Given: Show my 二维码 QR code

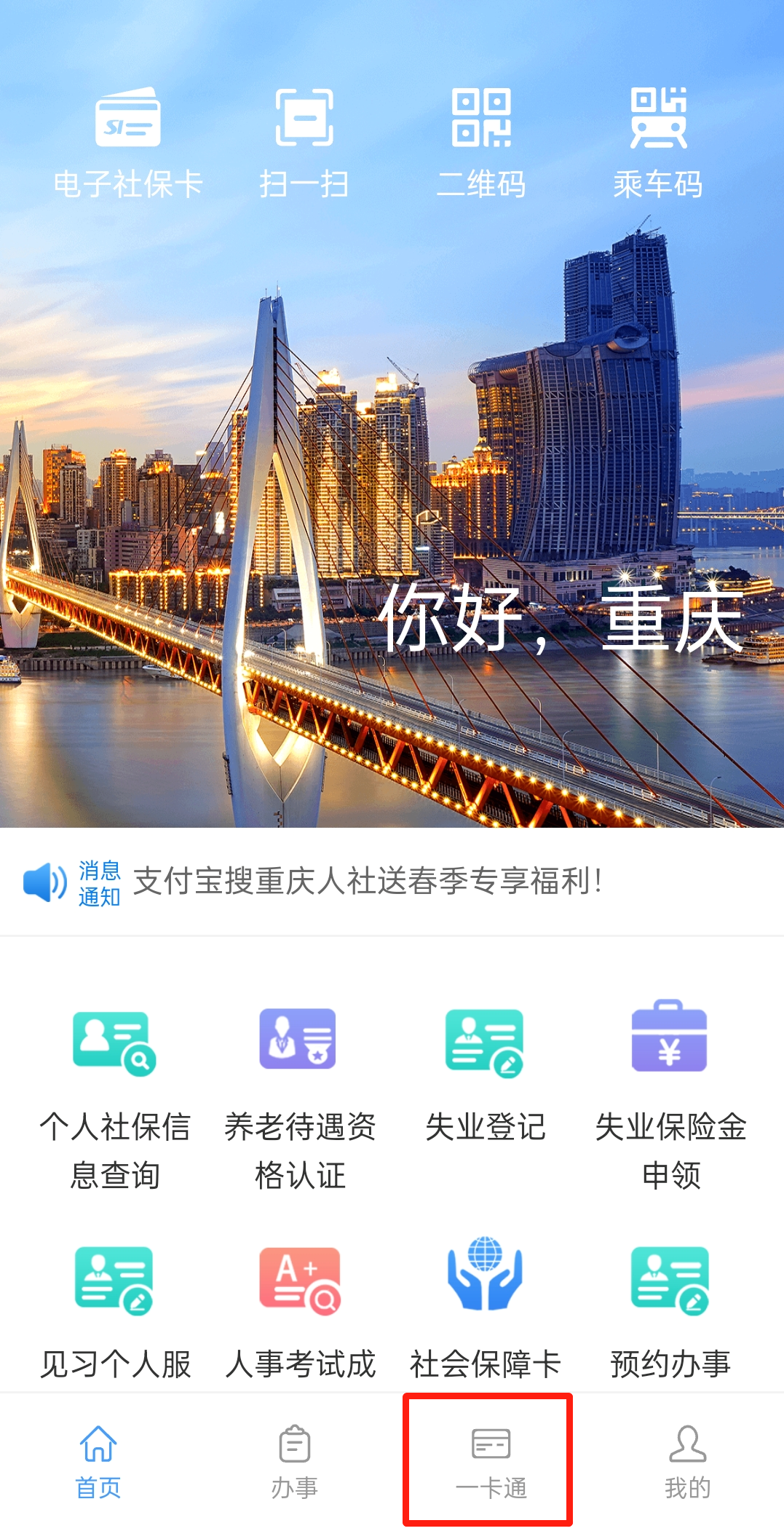Looking at the screenshot, I should (481, 143).
